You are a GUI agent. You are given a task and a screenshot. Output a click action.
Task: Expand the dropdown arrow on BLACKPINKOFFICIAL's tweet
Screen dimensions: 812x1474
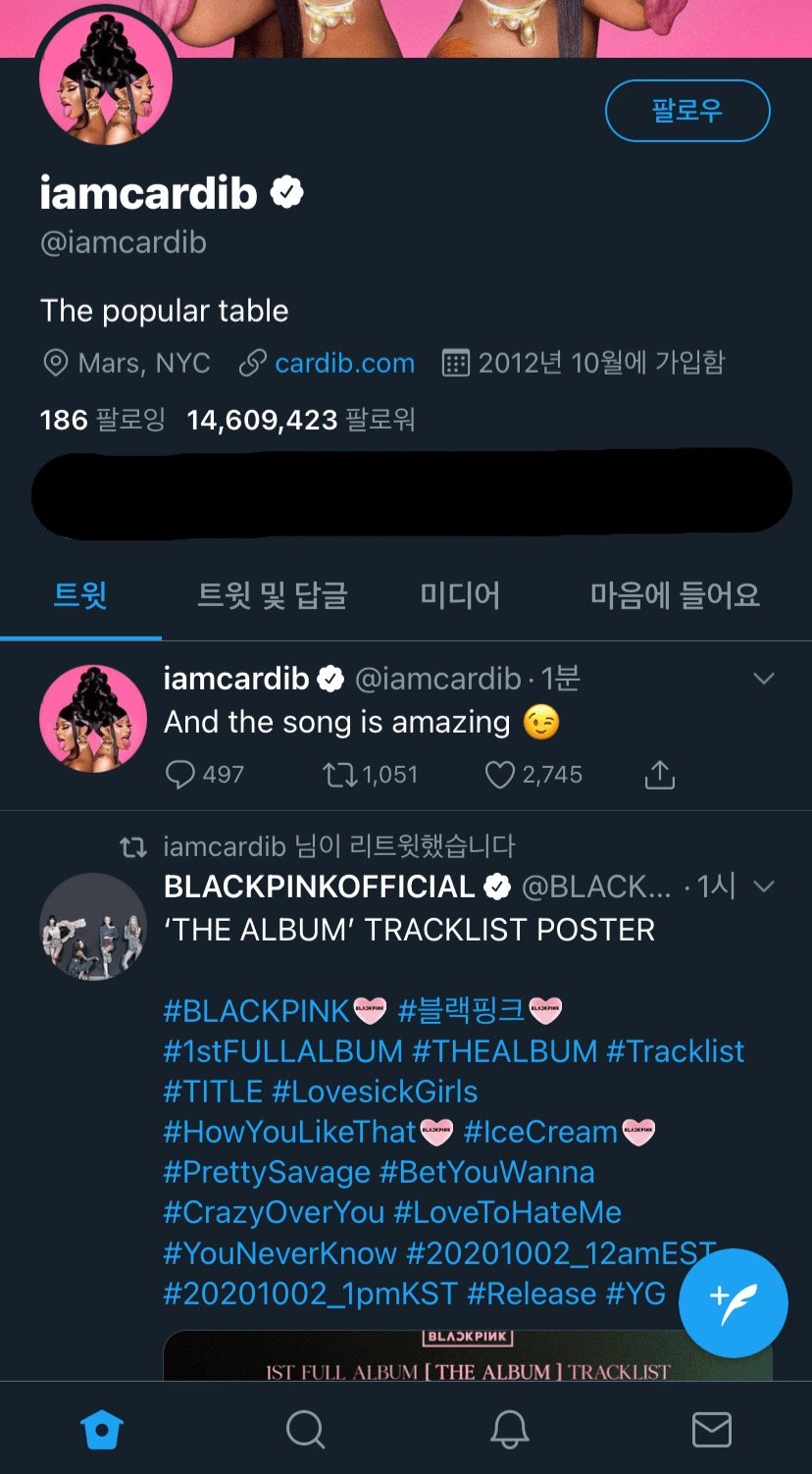click(x=763, y=887)
